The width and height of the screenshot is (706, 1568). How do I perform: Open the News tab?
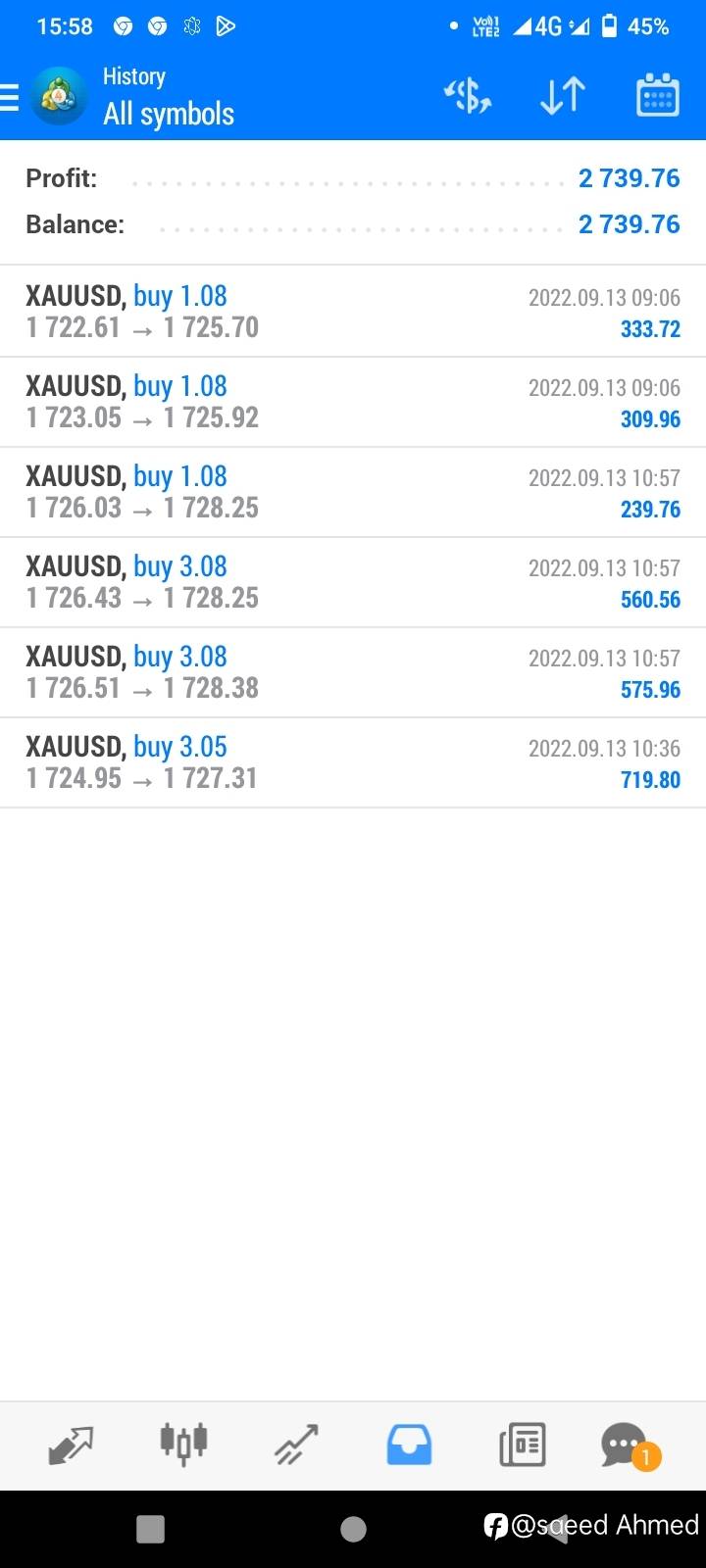(523, 1445)
